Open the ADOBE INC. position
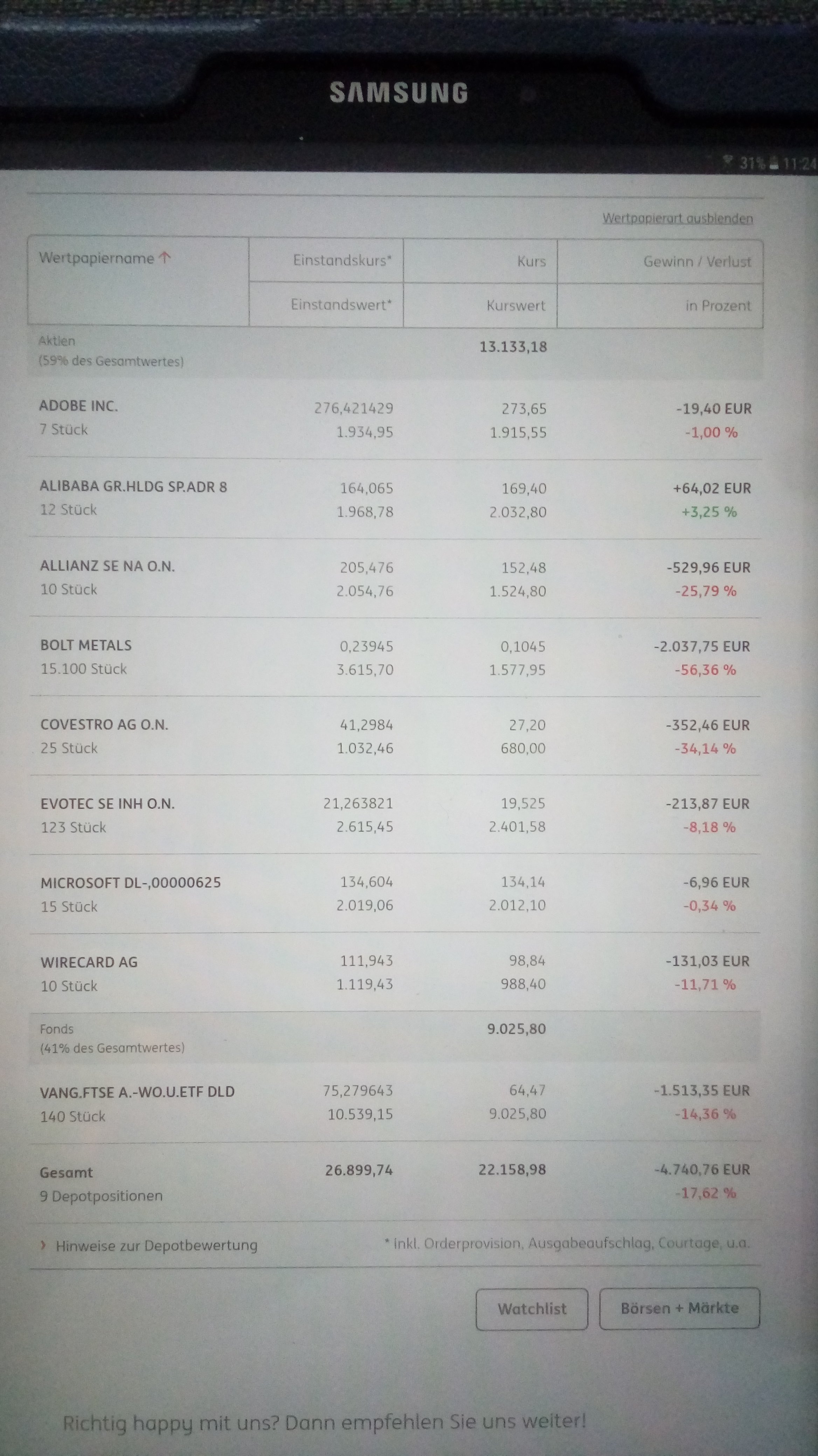 (78, 406)
